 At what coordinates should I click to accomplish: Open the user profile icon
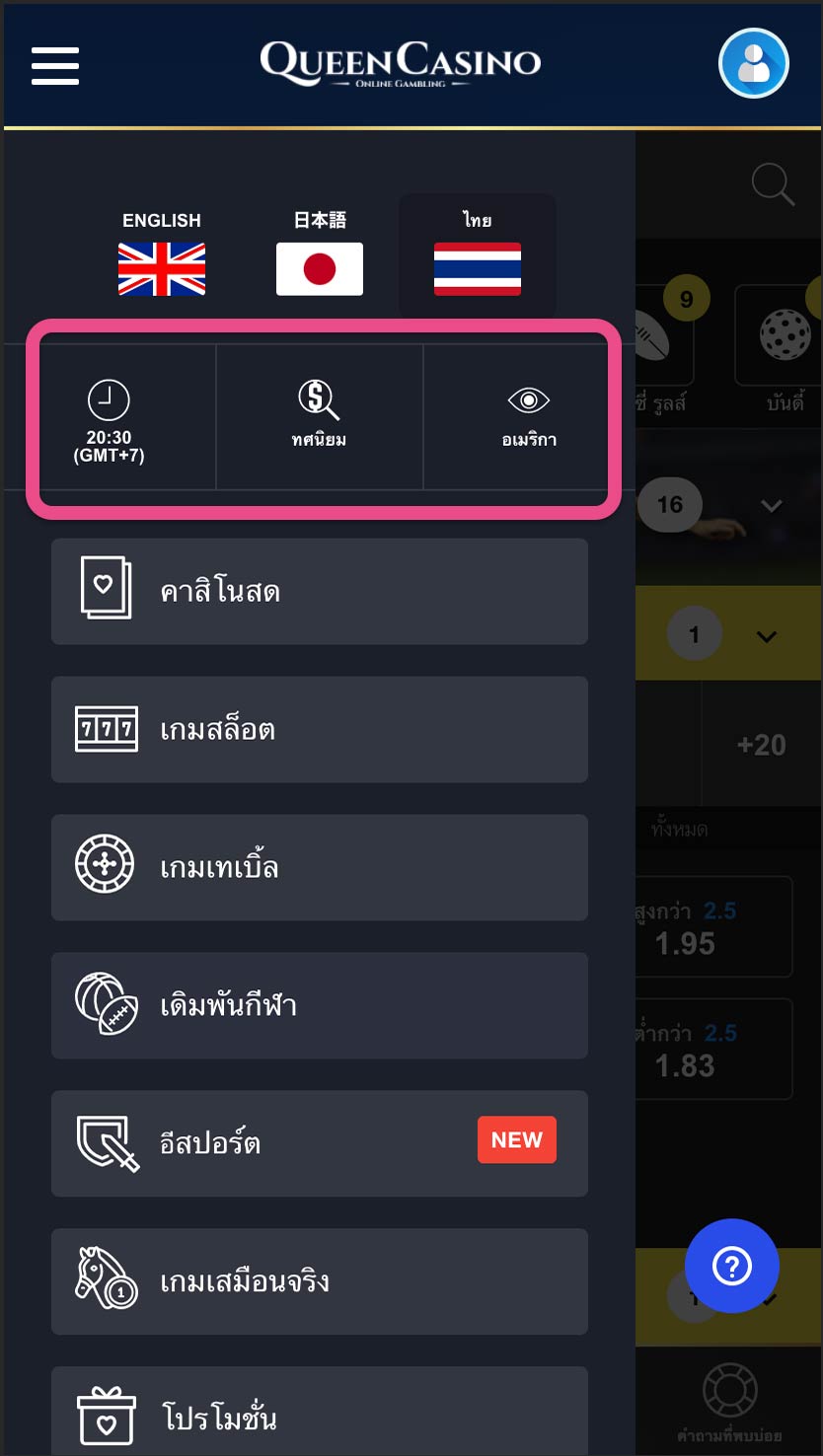tap(753, 64)
